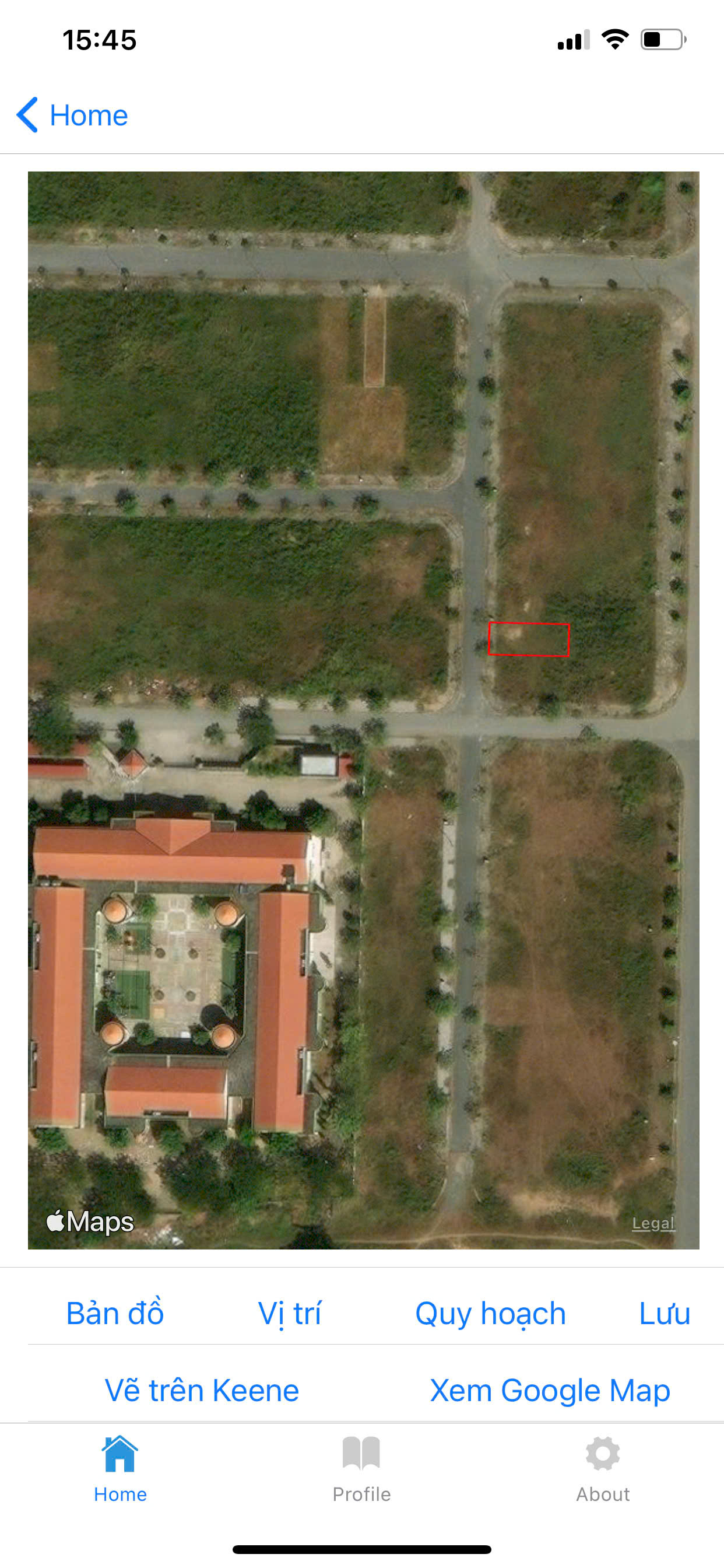This screenshot has width=724, height=1568.
Task: Go back to Home
Action: point(73,115)
